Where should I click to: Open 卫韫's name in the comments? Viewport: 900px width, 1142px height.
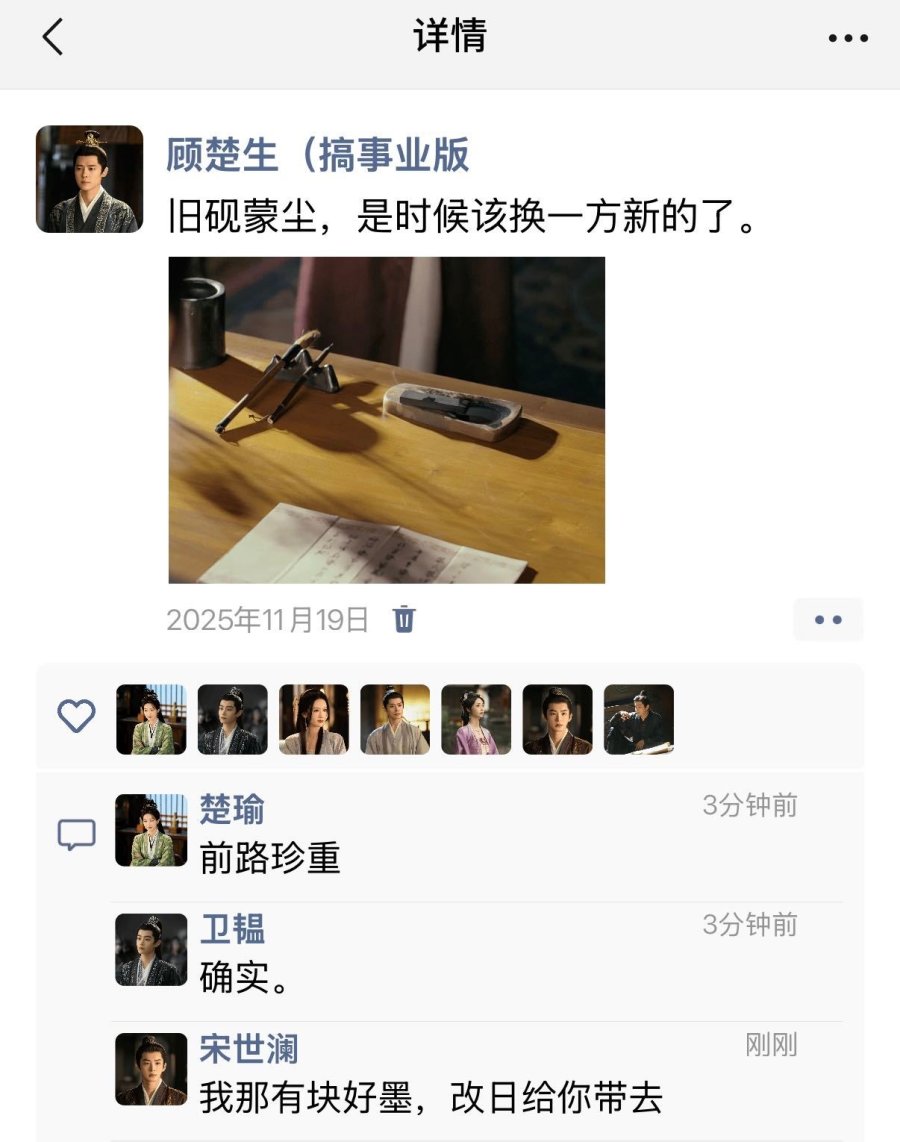(x=232, y=929)
